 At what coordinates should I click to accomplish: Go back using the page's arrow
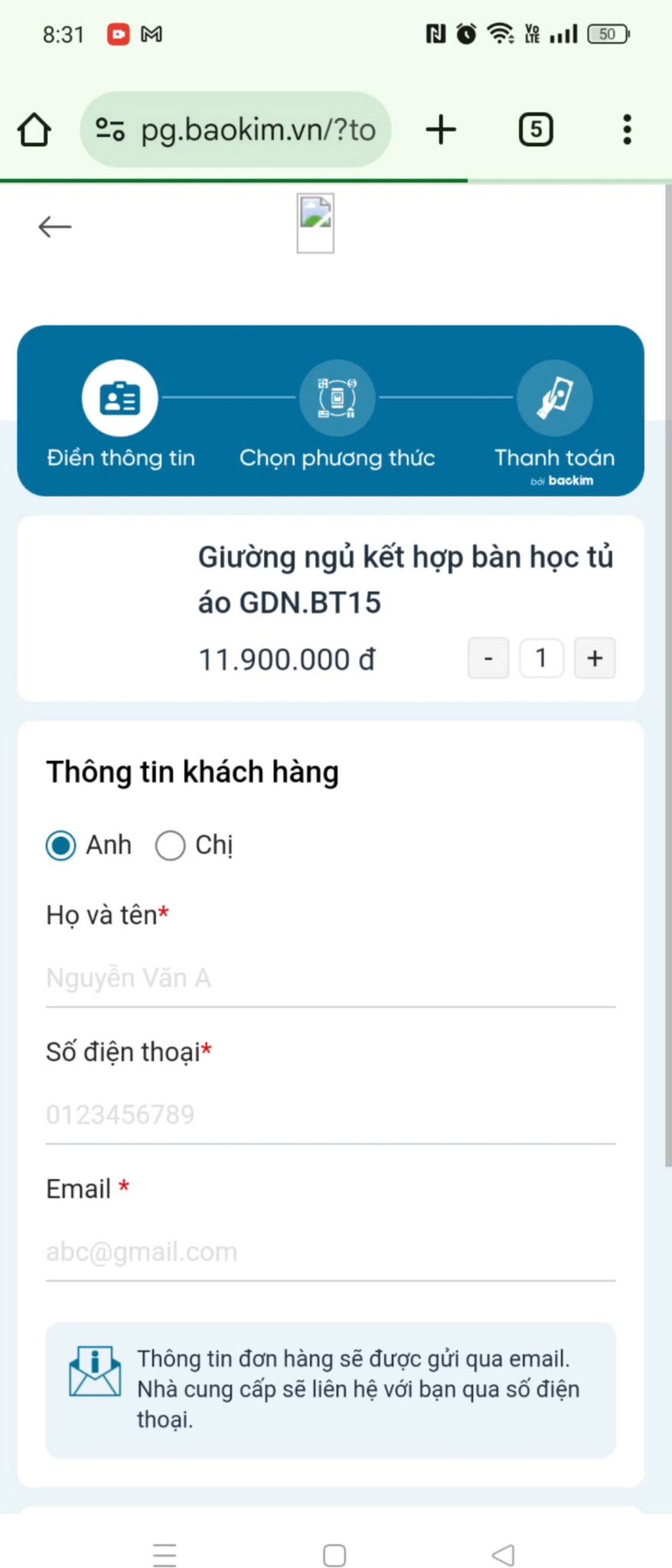click(54, 227)
